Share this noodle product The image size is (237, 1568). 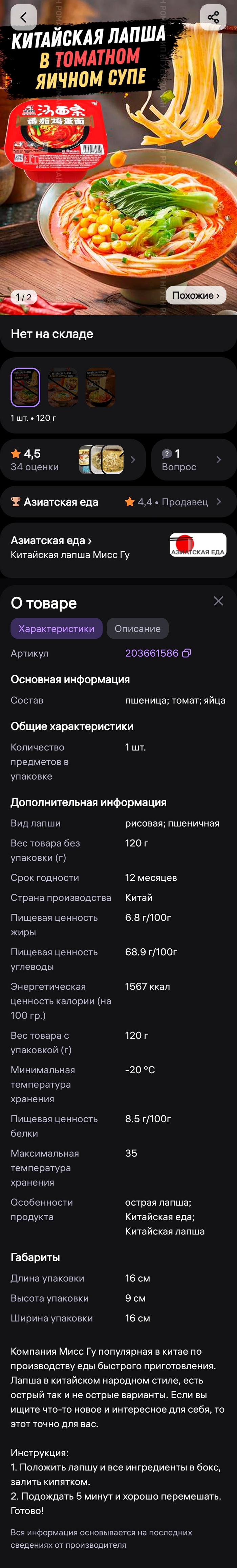pyautogui.click(x=213, y=18)
